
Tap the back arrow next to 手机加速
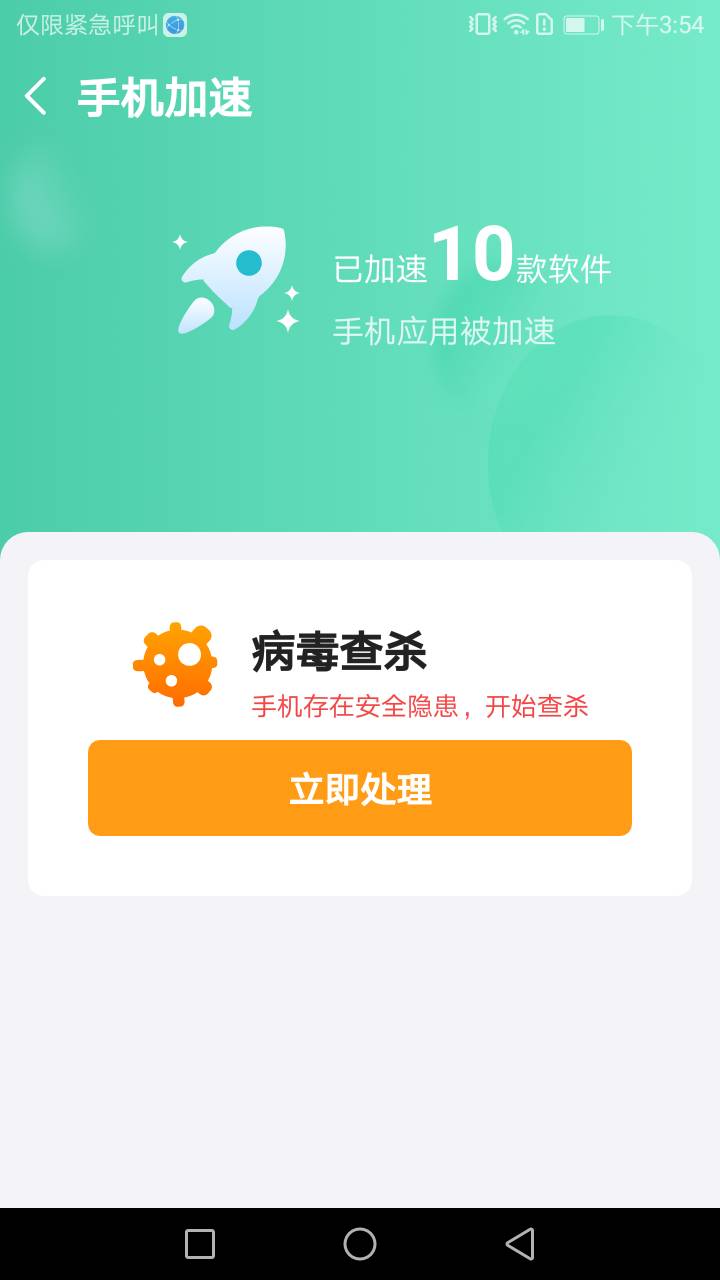36,97
